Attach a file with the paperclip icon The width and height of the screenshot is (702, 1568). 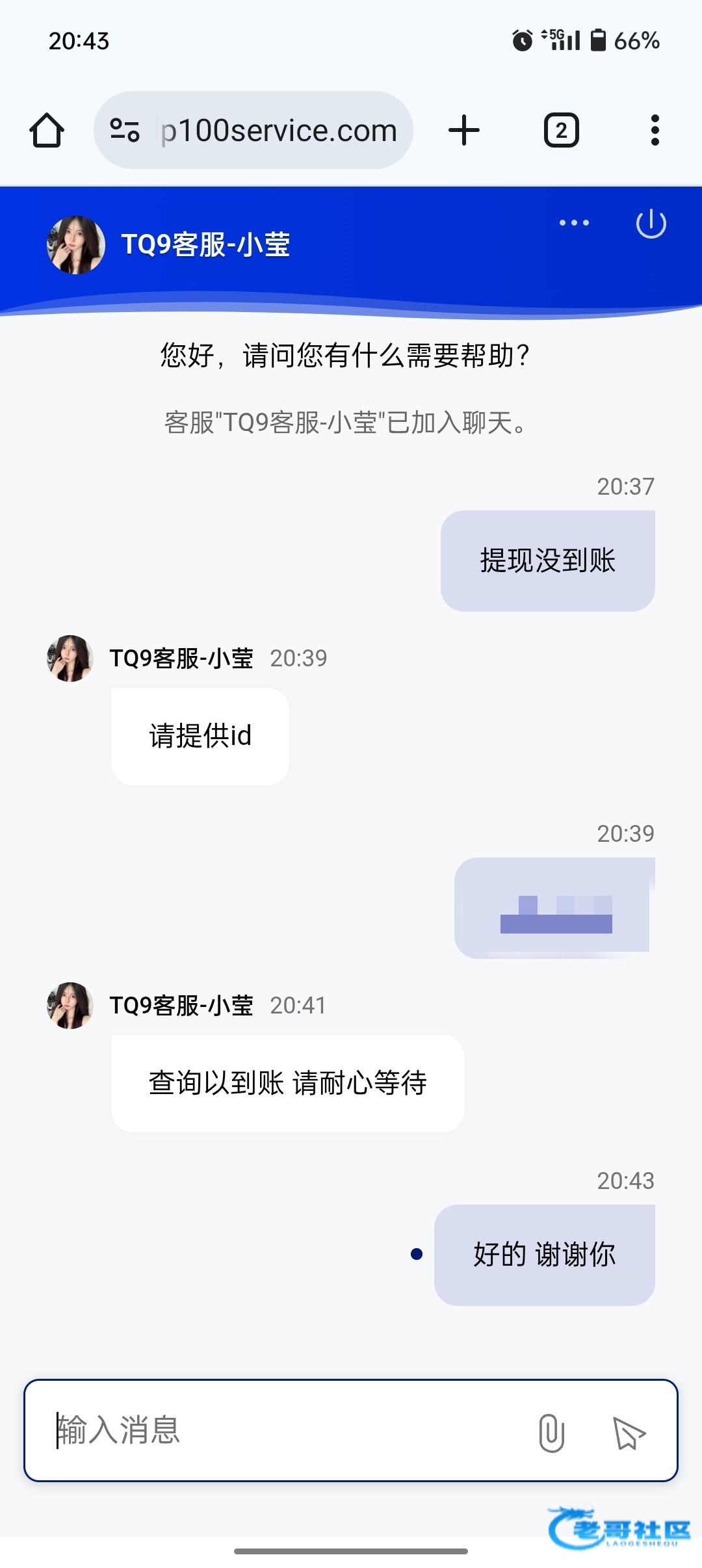point(551,1432)
